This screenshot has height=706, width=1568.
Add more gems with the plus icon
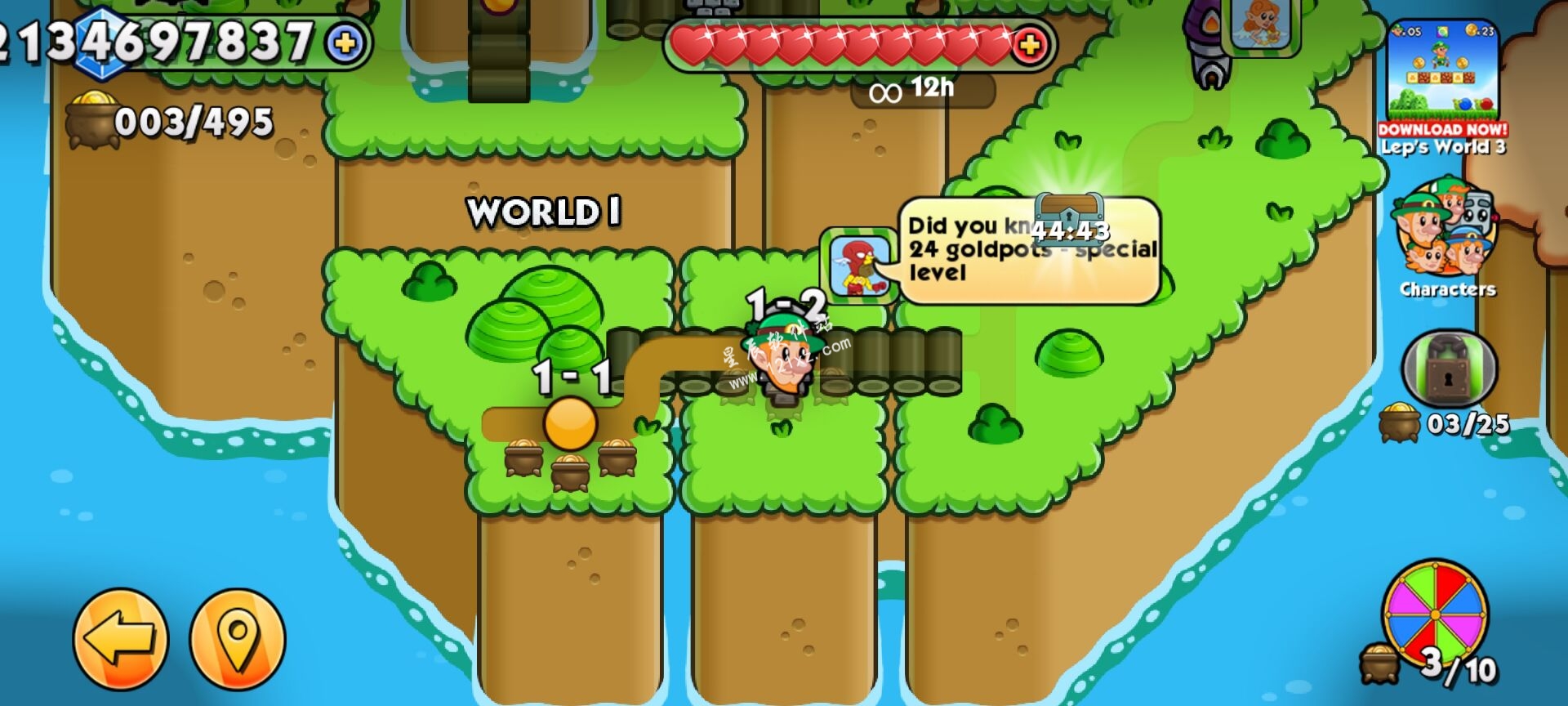click(x=345, y=42)
